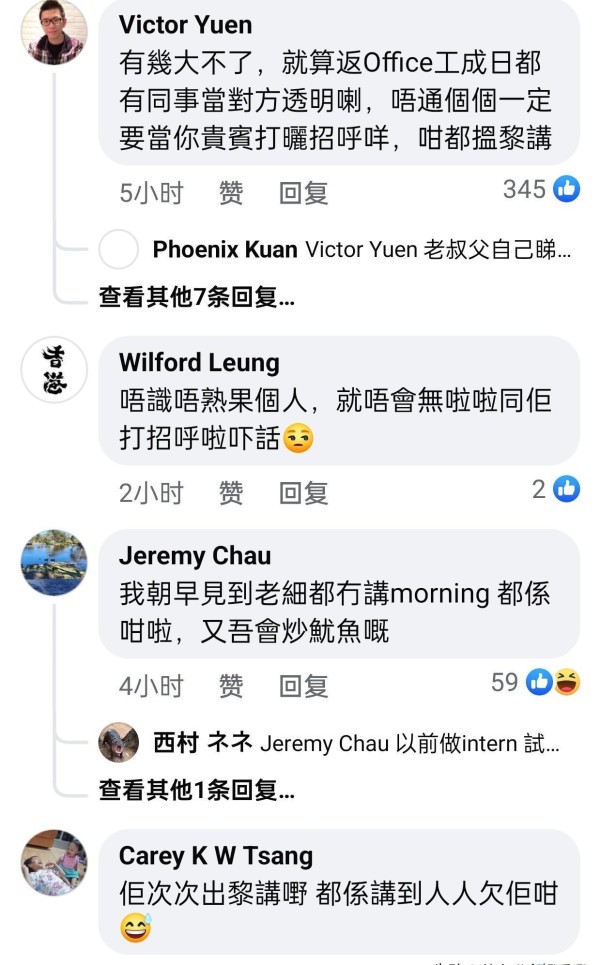This screenshot has height=965, width=600.
Task: Expand the other 7 replies
Action: pos(197,297)
